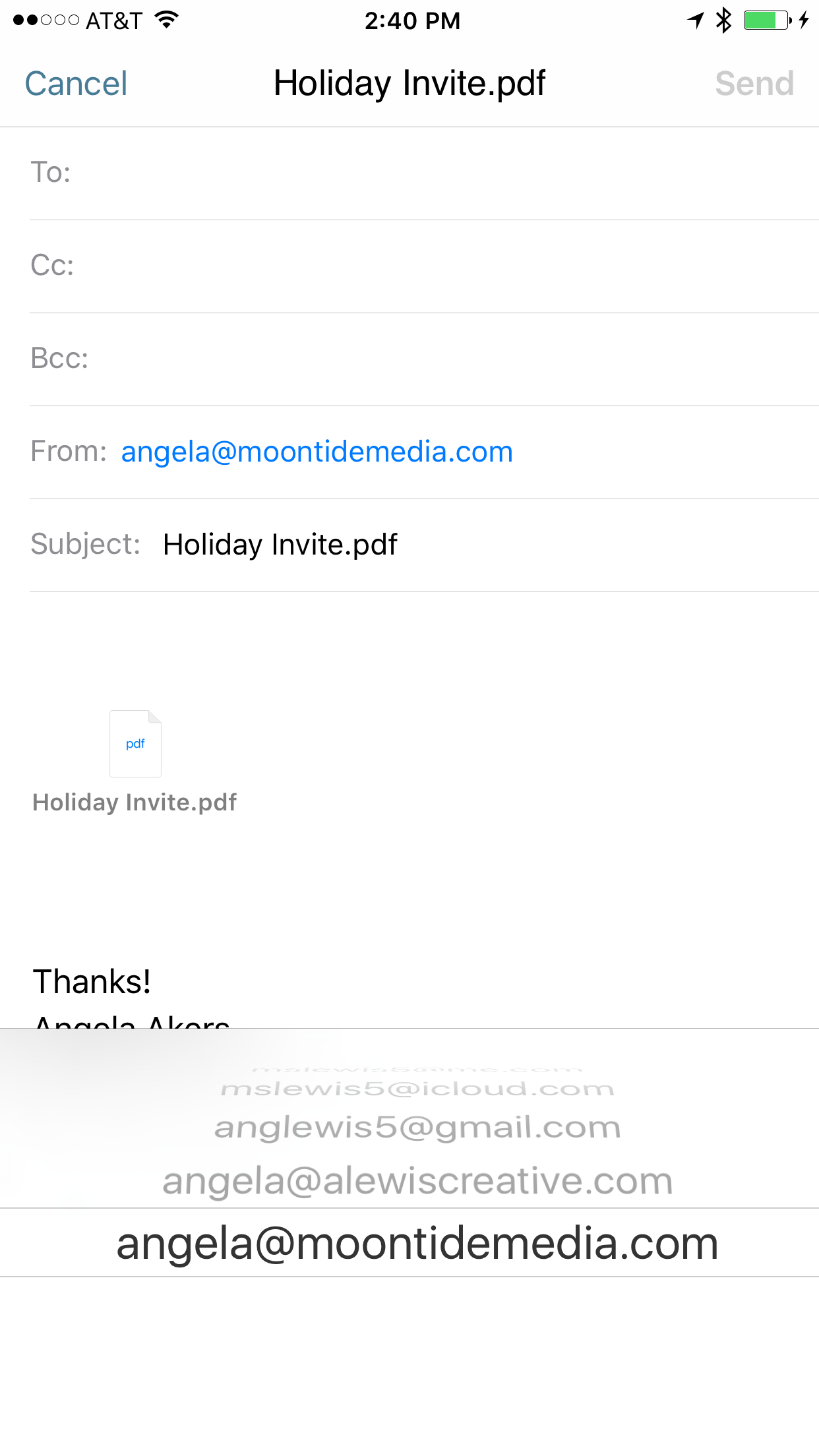Image resolution: width=819 pixels, height=1456 pixels.
Task: Open the Holiday Invite.pdf attachment
Action: pyautogui.click(x=135, y=744)
